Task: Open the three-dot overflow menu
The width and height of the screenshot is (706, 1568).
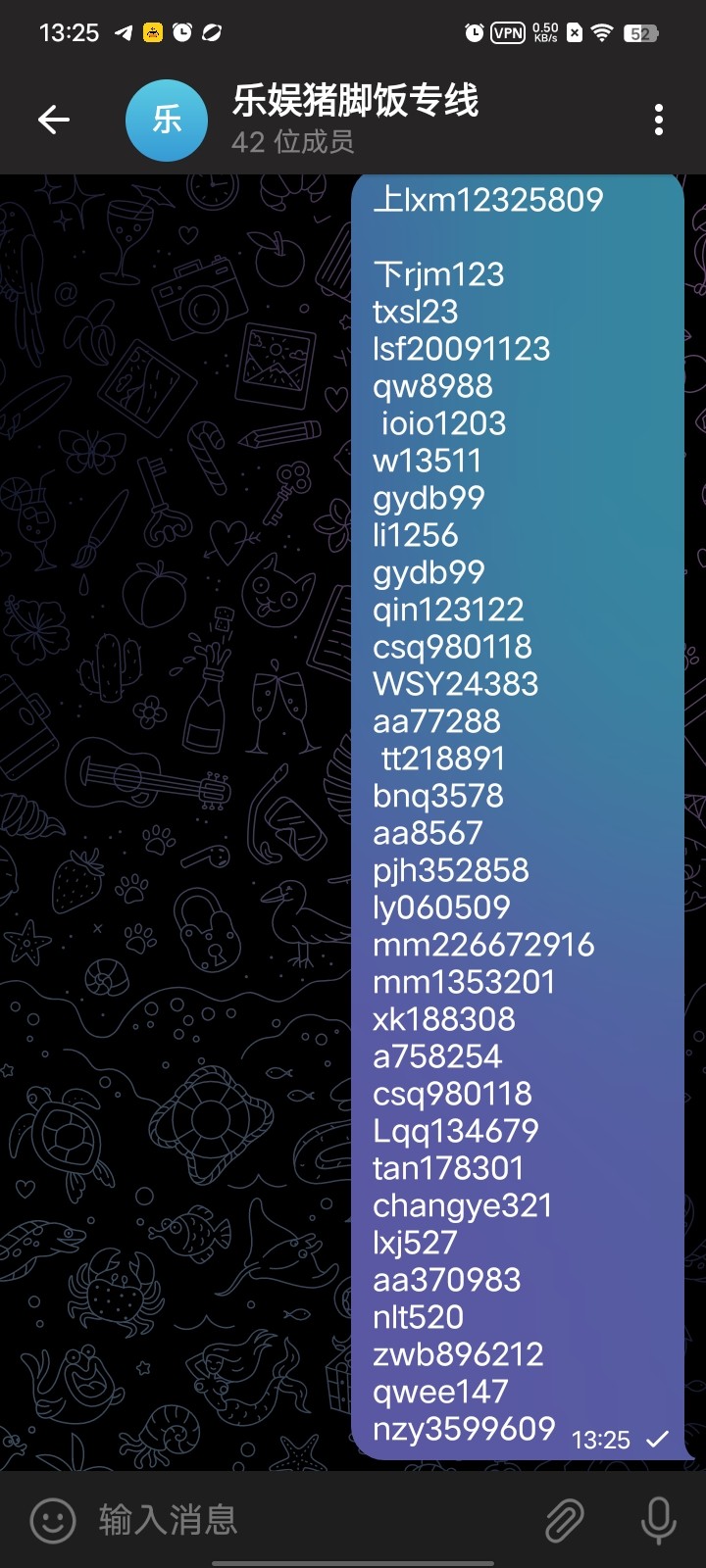Action: (x=658, y=120)
